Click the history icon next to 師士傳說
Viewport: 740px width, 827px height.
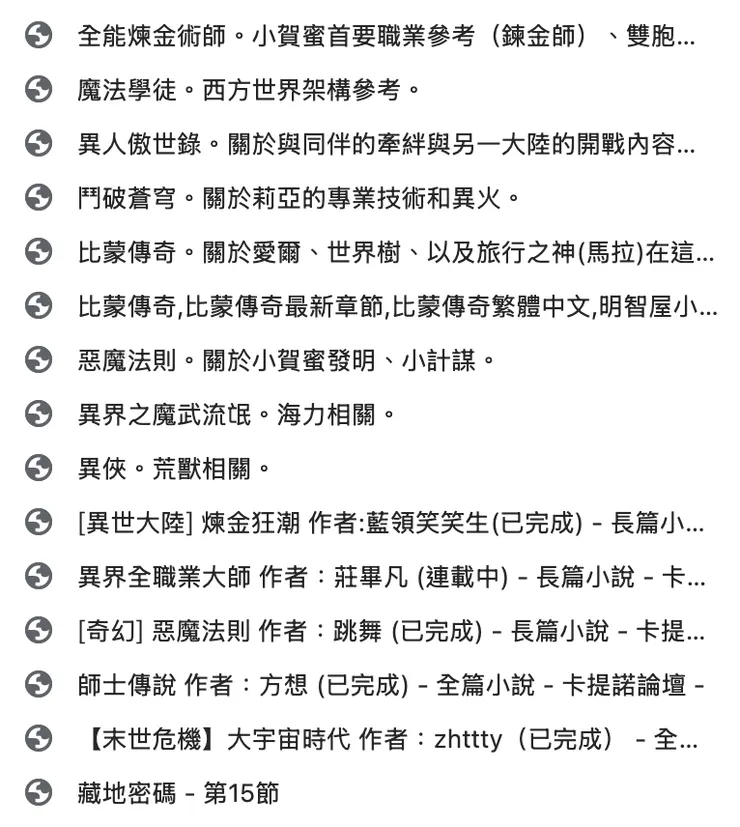(x=39, y=685)
